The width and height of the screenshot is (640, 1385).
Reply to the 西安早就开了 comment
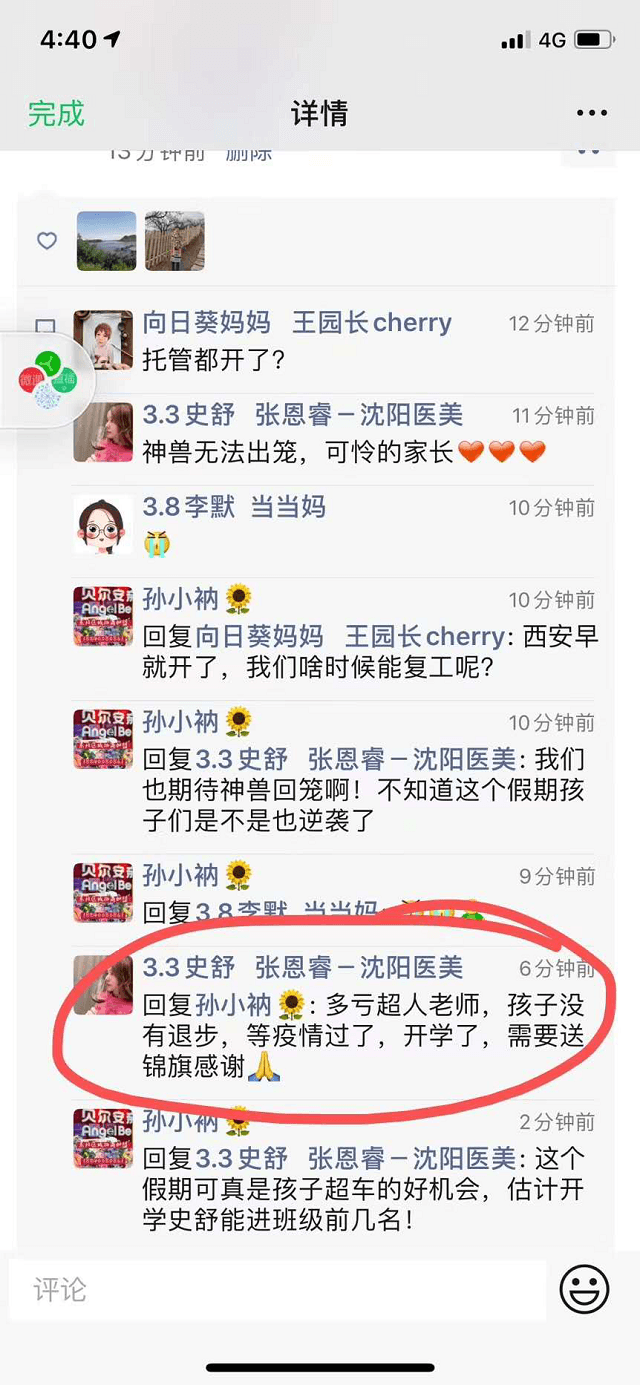coord(370,651)
